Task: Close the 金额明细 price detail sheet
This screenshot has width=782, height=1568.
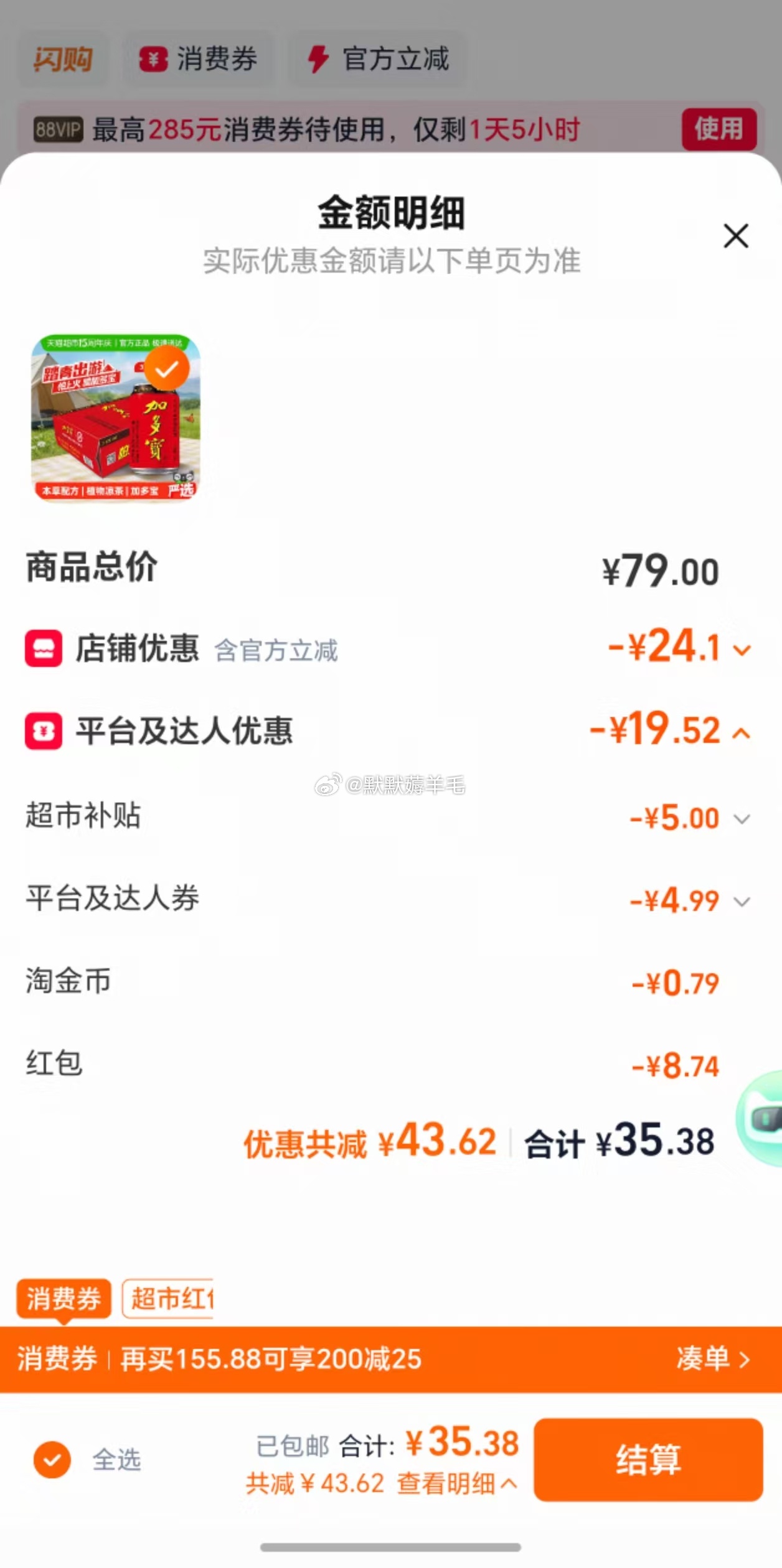Action: point(735,236)
